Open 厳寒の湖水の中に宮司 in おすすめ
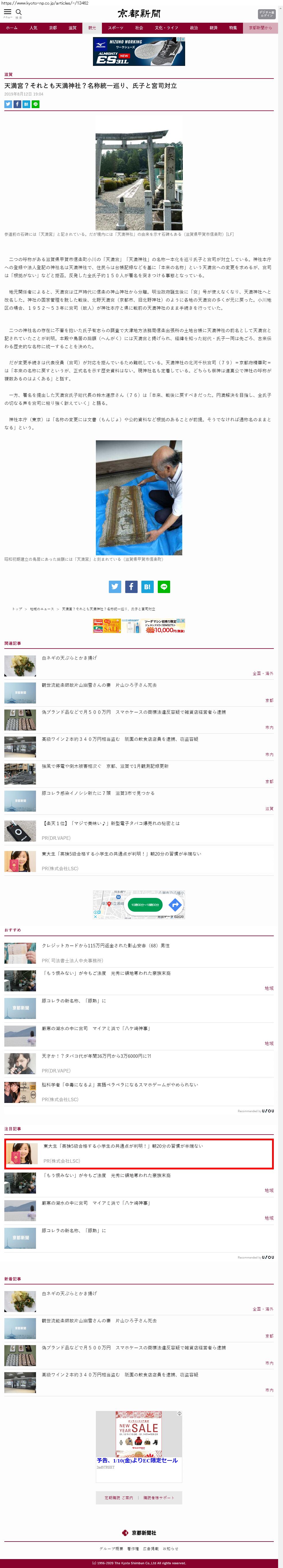283x1568 pixels. coord(96,1028)
